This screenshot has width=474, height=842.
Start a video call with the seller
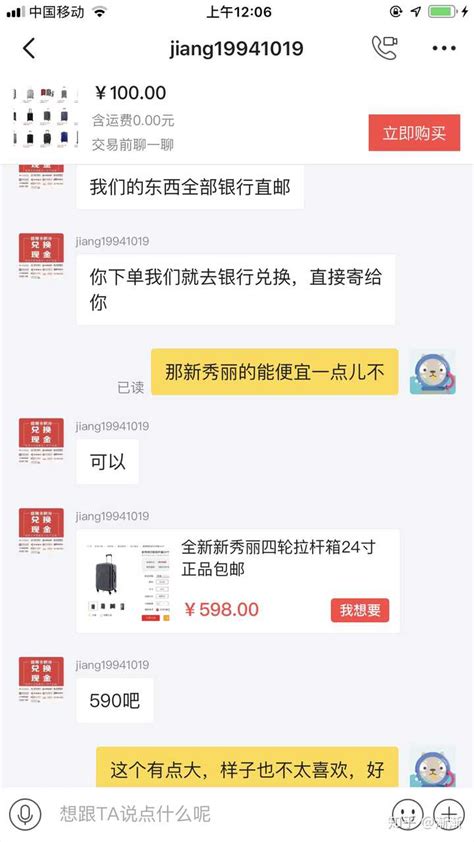384,48
